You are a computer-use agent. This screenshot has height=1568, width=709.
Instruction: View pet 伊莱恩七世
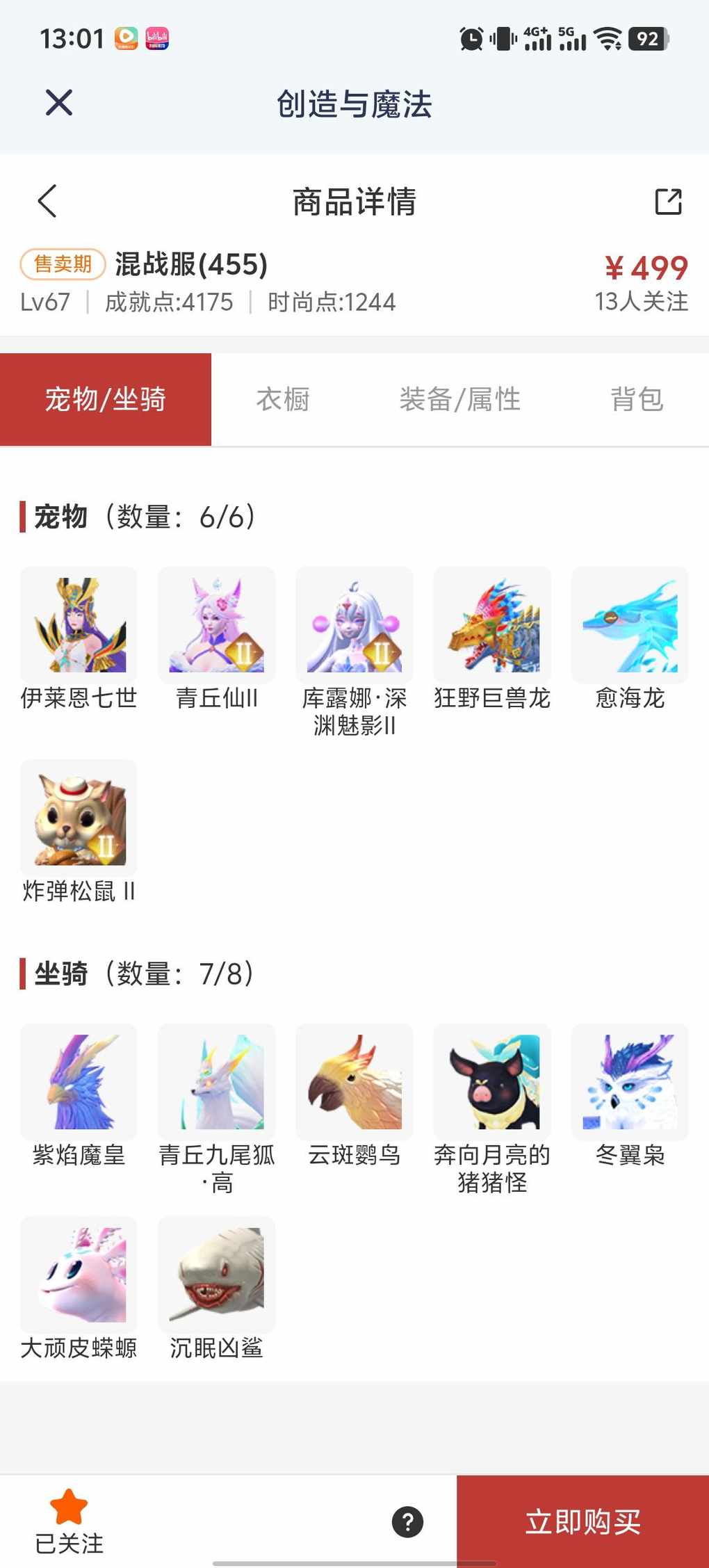[x=79, y=625]
